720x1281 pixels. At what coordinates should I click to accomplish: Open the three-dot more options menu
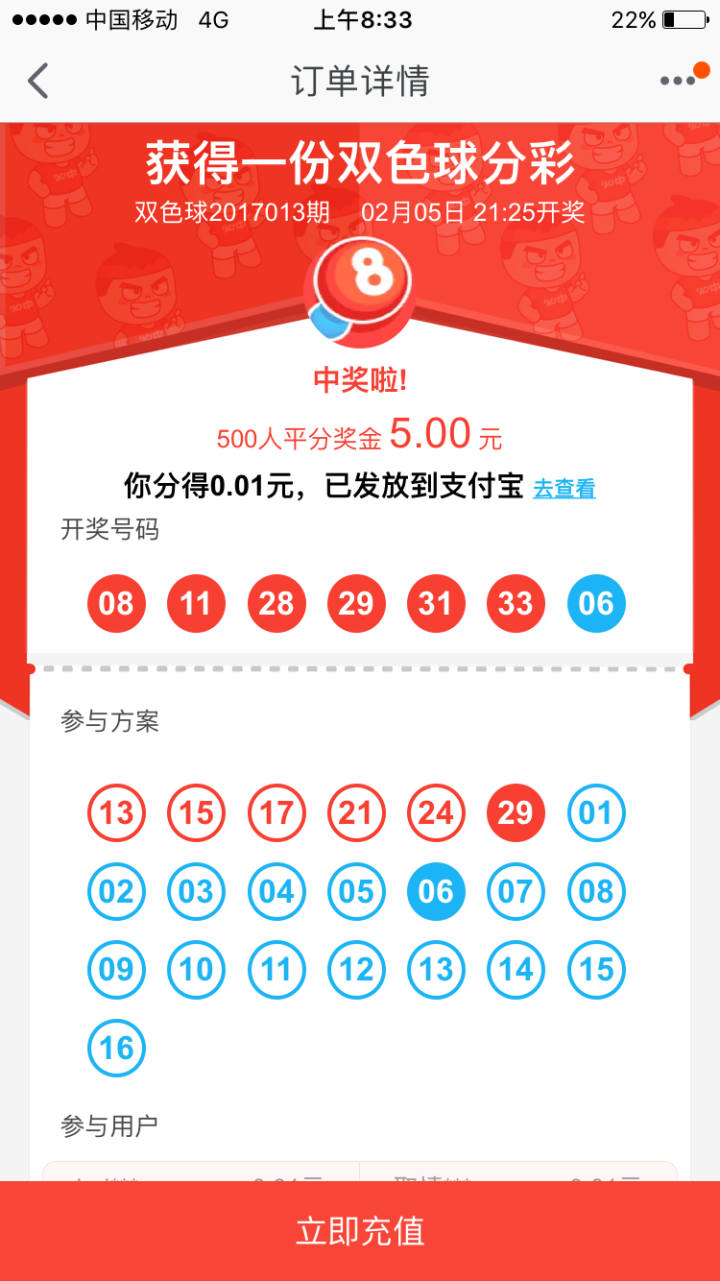coord(679,81)
